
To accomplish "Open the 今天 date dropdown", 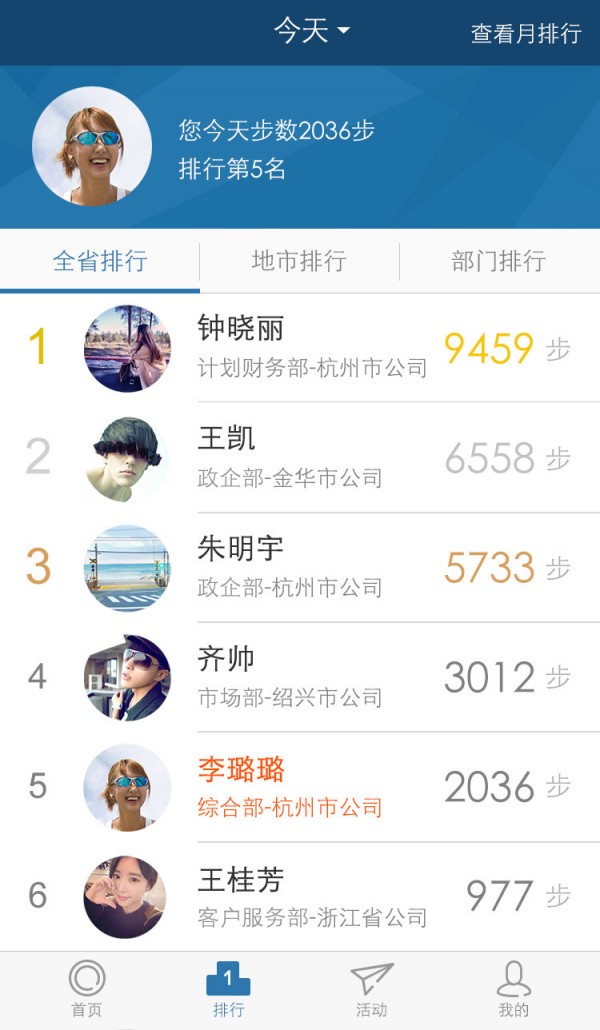I will coord(311,31).
